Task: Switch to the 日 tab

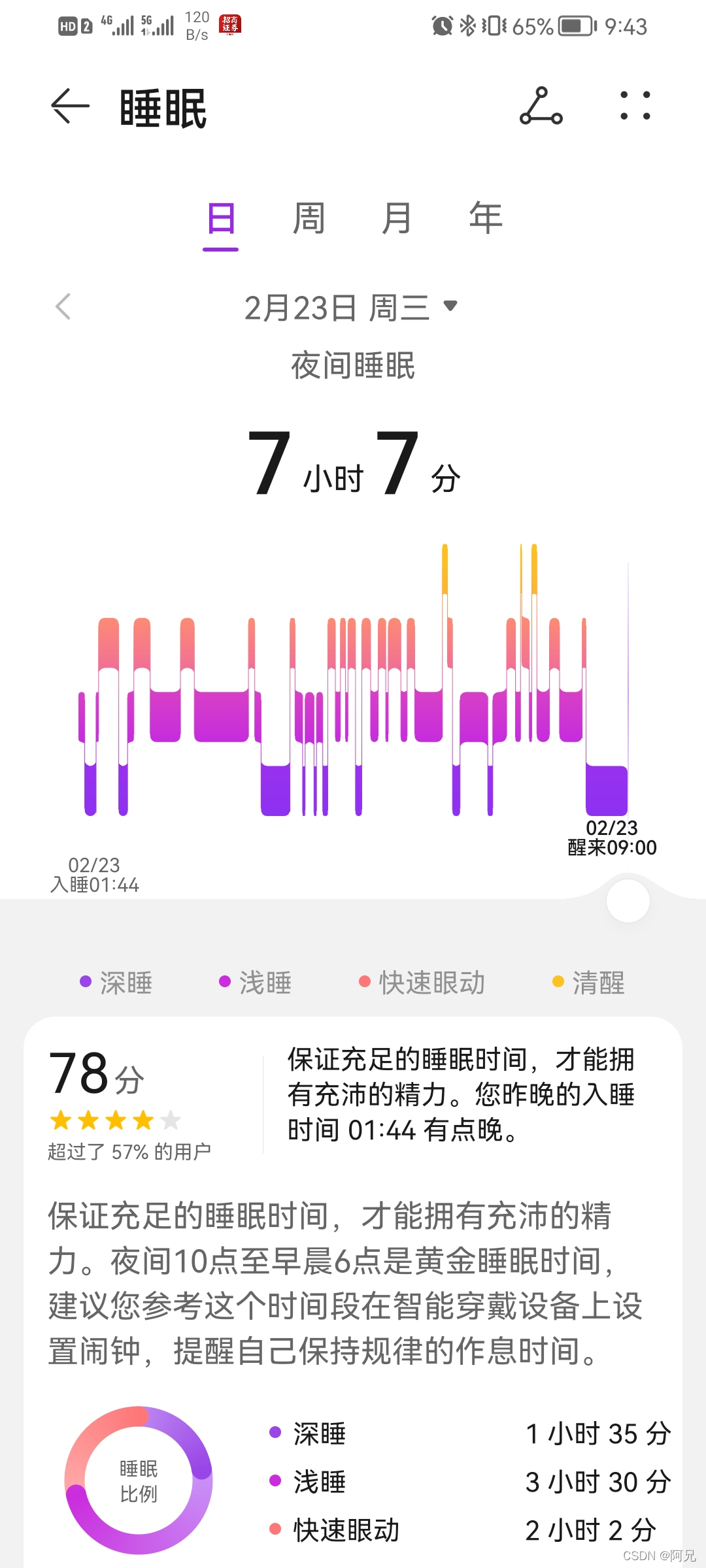Action: point(221,218)
